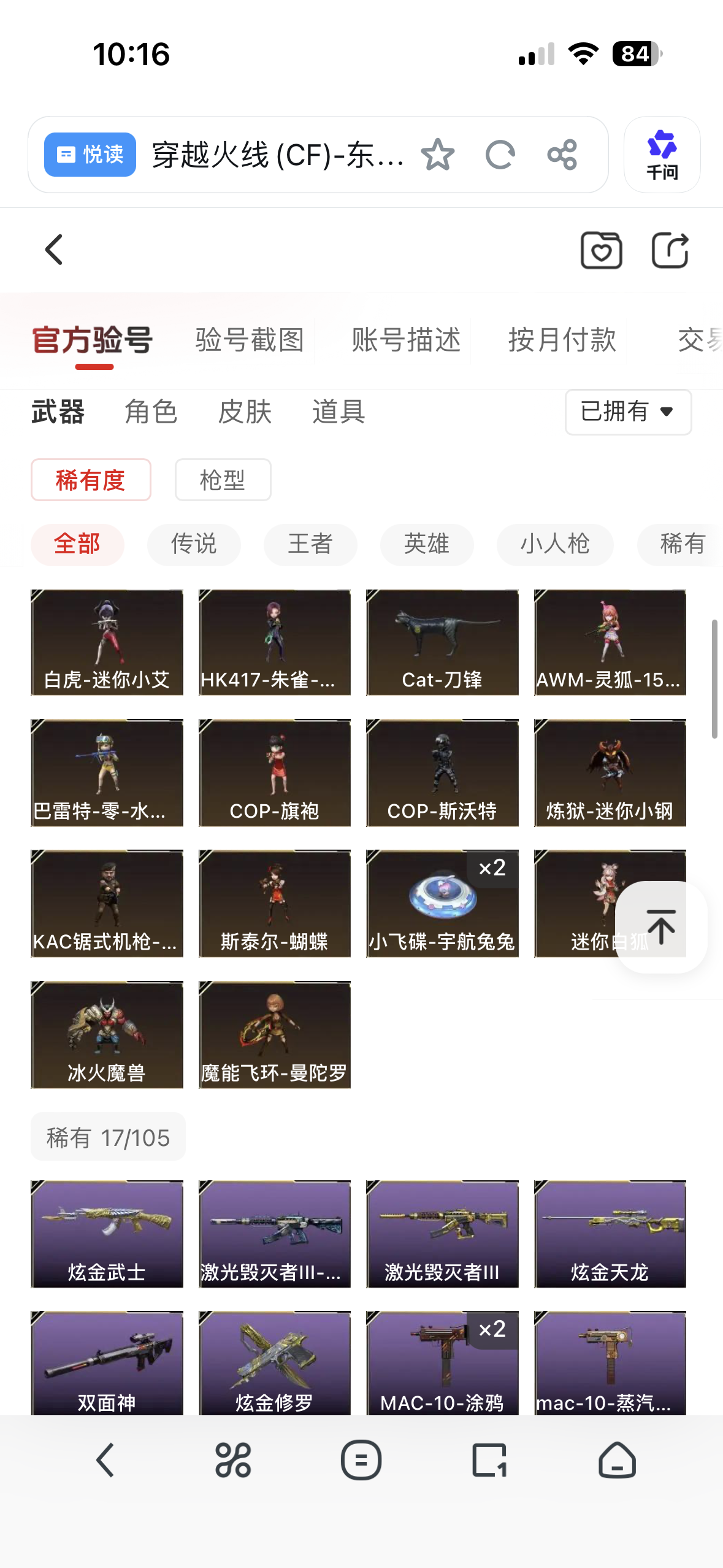The image size is (723, 1568).
Task: Select the 枪型 filter
Action: [223, 480]
